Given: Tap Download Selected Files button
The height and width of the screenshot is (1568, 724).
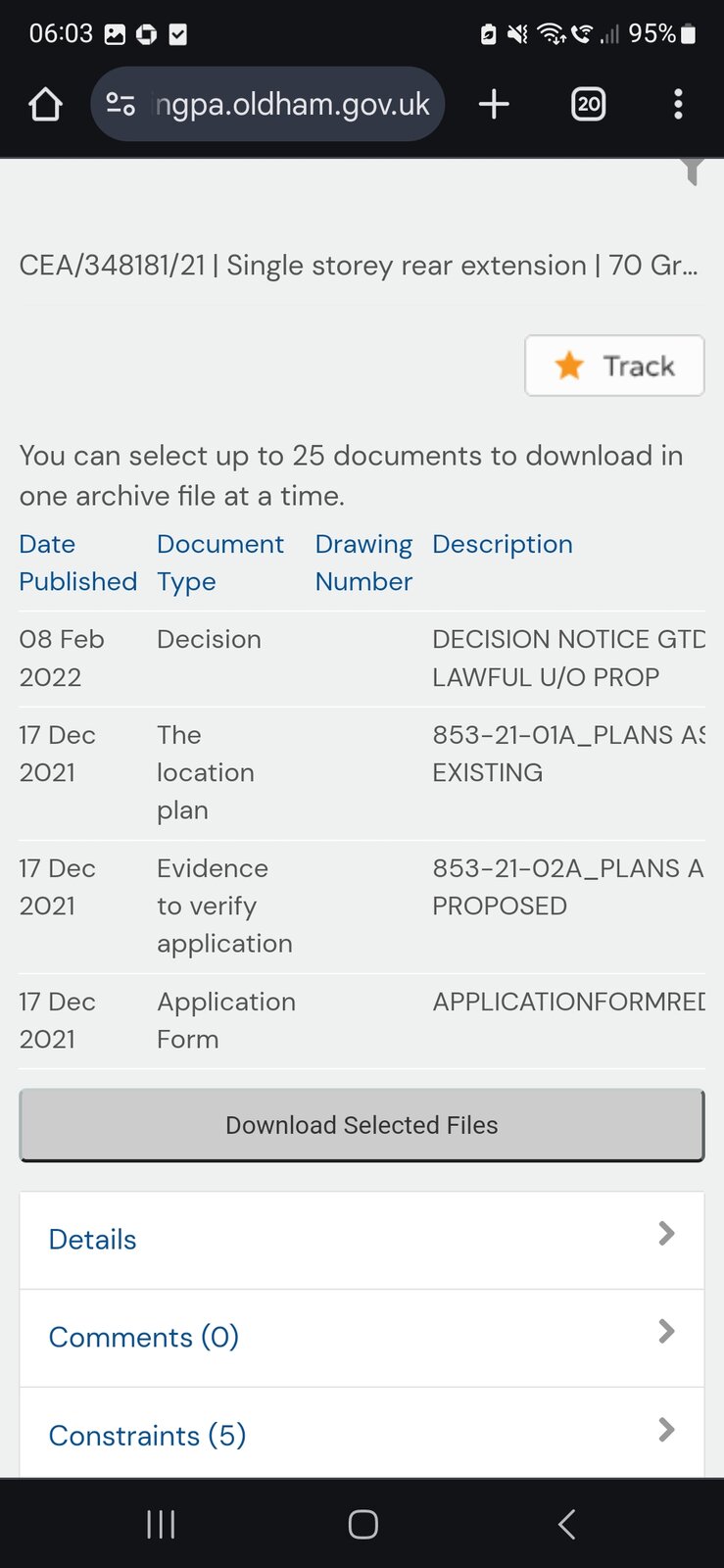Looking at the screenshot, I should [x=362, y=1125].
